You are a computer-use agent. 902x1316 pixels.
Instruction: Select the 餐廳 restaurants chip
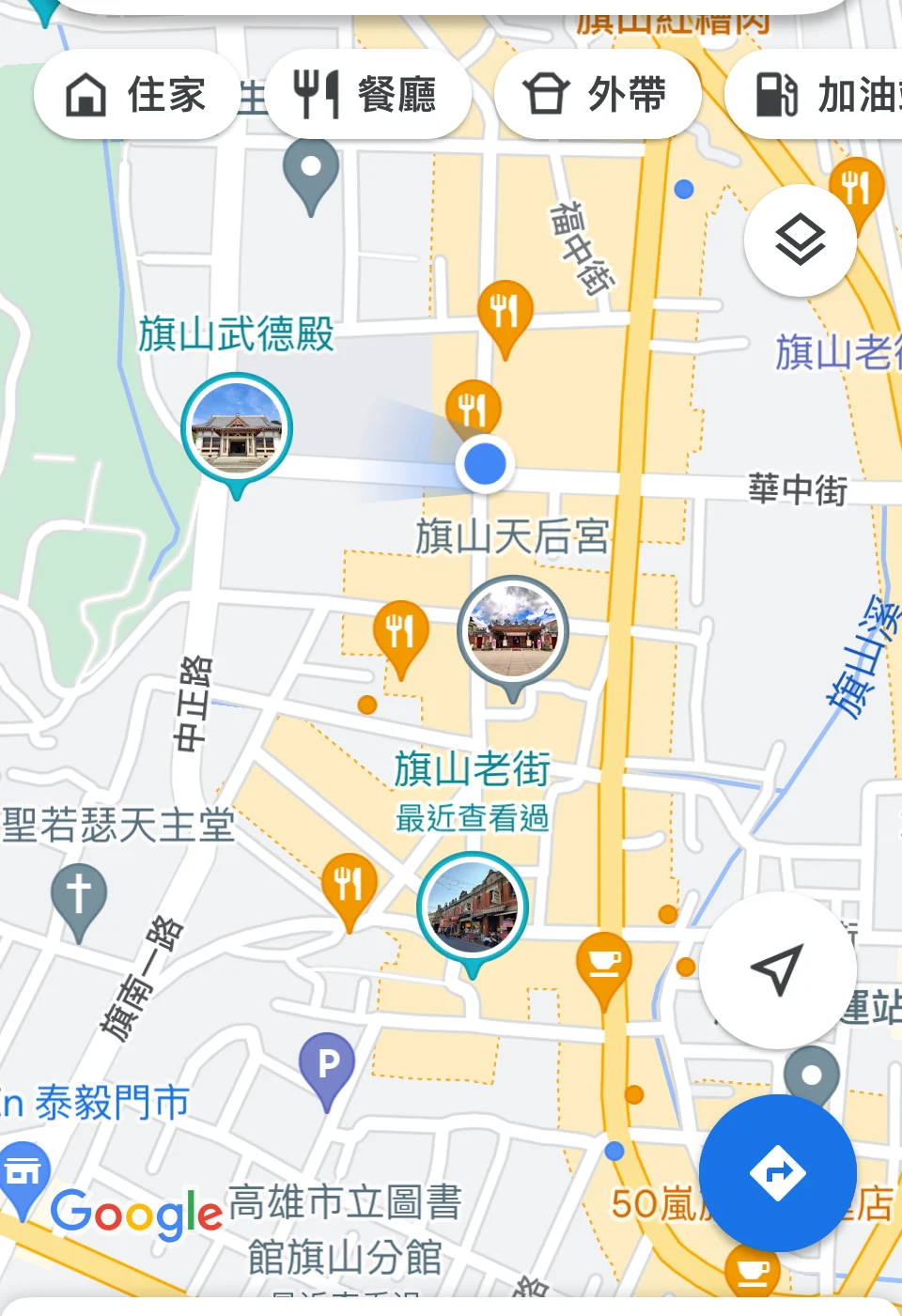pos(367,95)
